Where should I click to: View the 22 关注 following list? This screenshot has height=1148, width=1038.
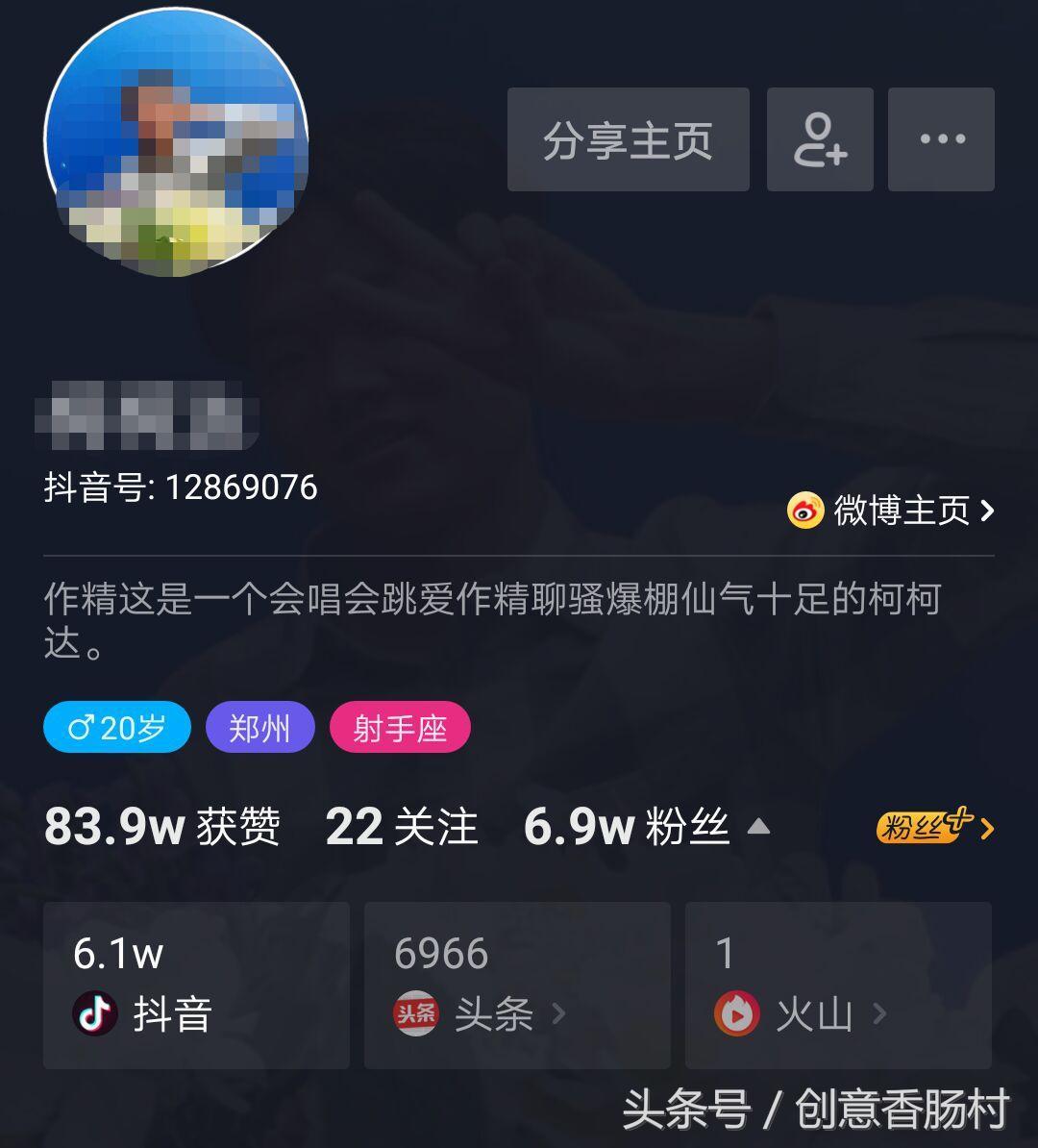(x=402, y=827)
